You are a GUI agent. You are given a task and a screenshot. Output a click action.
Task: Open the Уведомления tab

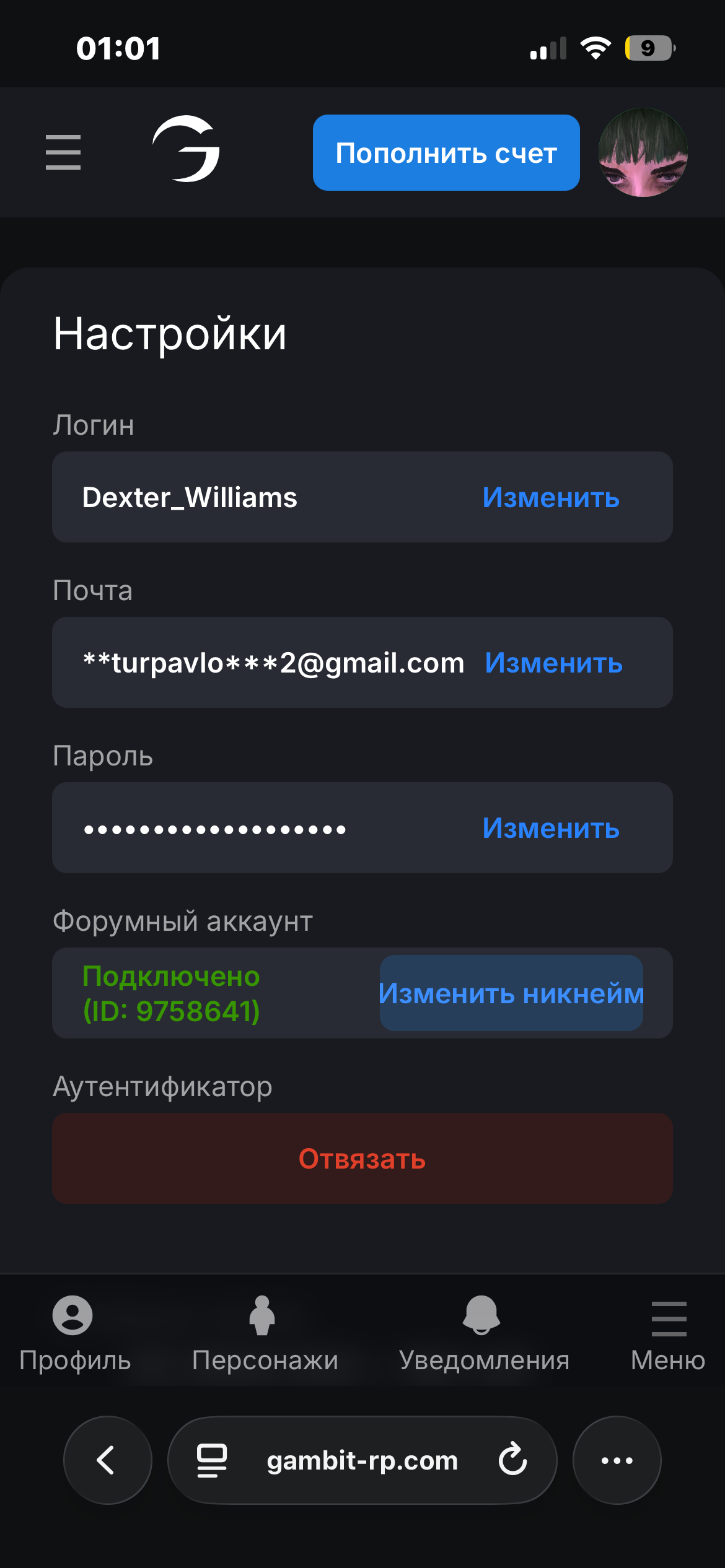[483, 1331]
